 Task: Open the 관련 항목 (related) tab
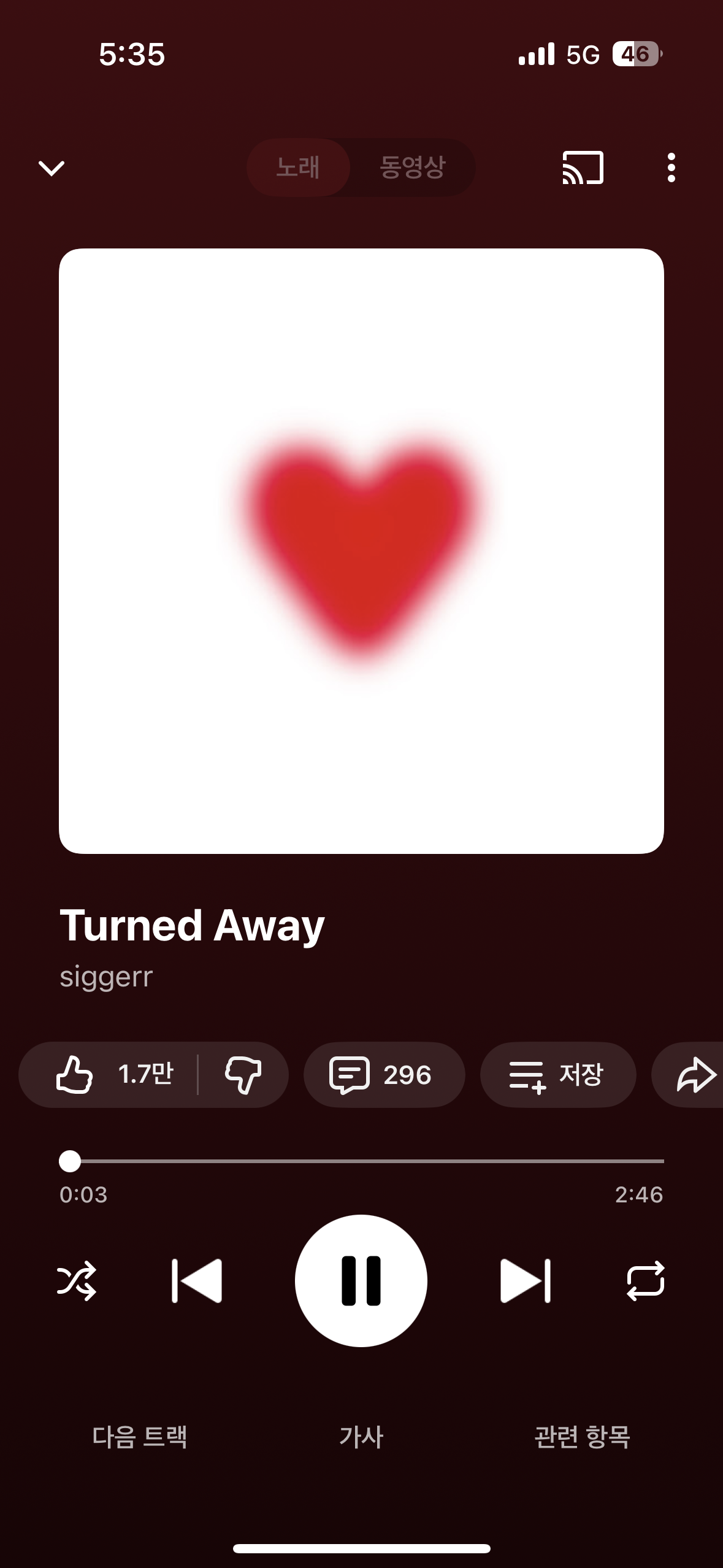pos(582,1437)
